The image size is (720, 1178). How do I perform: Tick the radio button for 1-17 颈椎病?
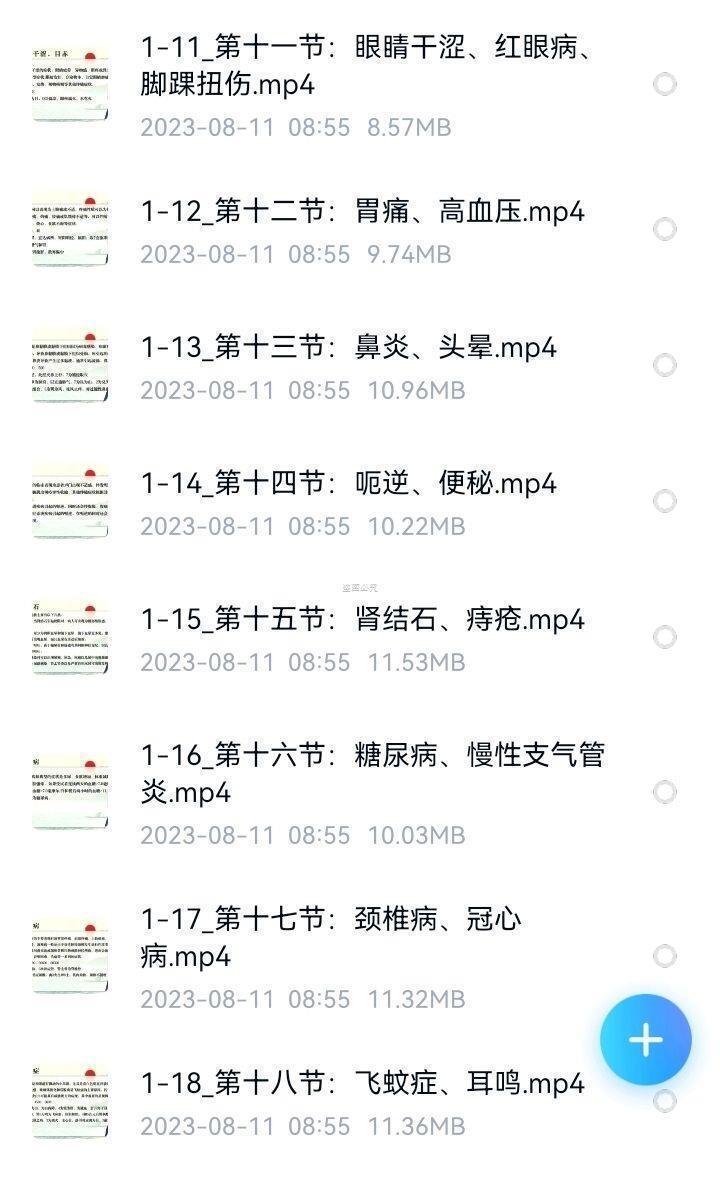(665, 956)
